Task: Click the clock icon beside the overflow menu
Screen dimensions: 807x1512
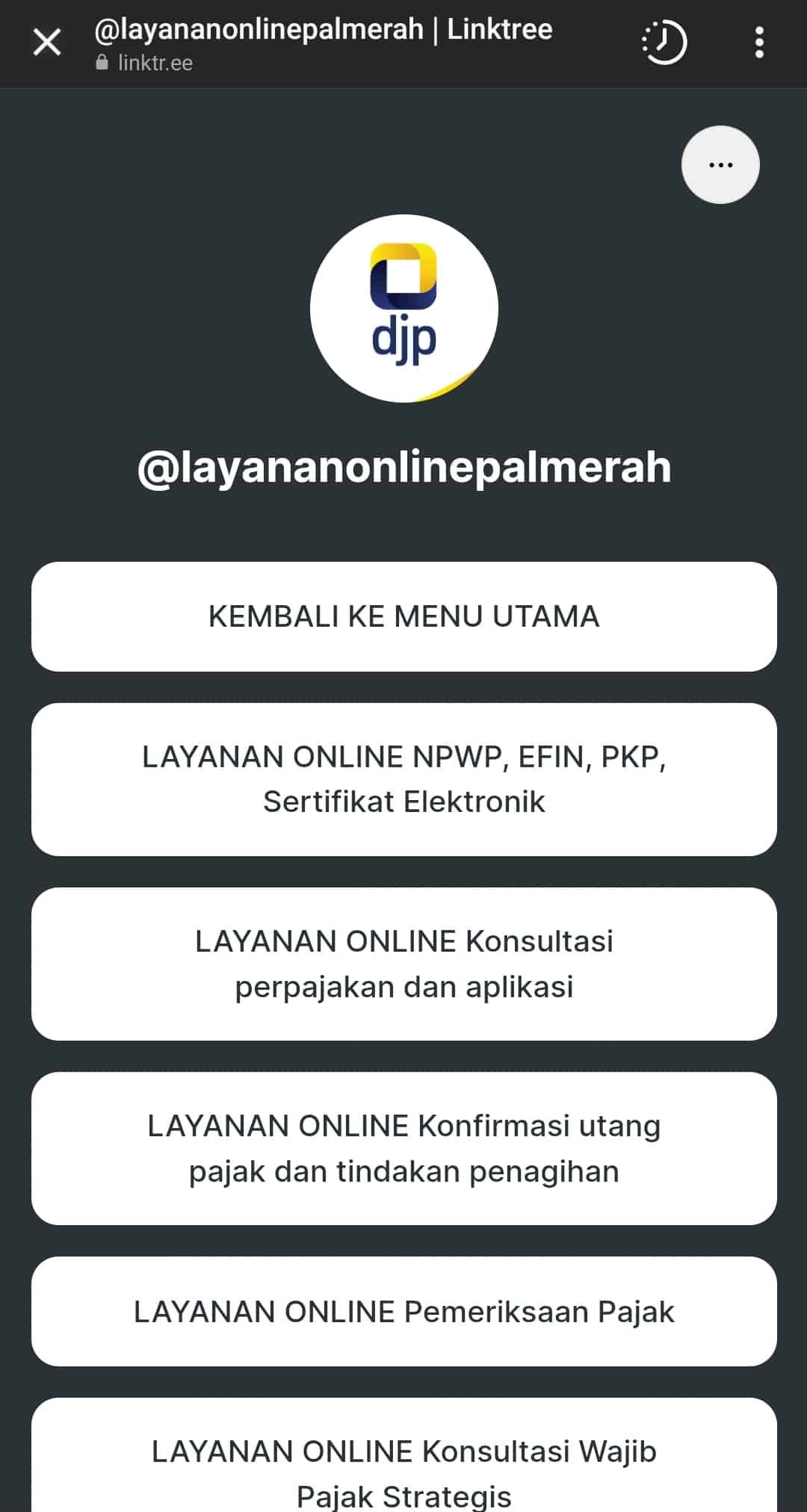Action: (x=664, y=43)
